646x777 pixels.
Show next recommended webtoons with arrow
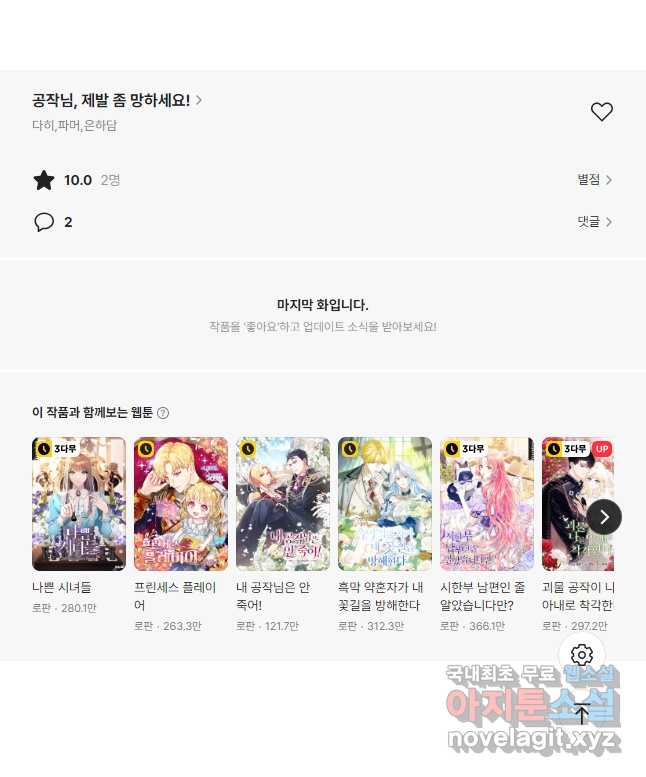[x=604, y=517]
